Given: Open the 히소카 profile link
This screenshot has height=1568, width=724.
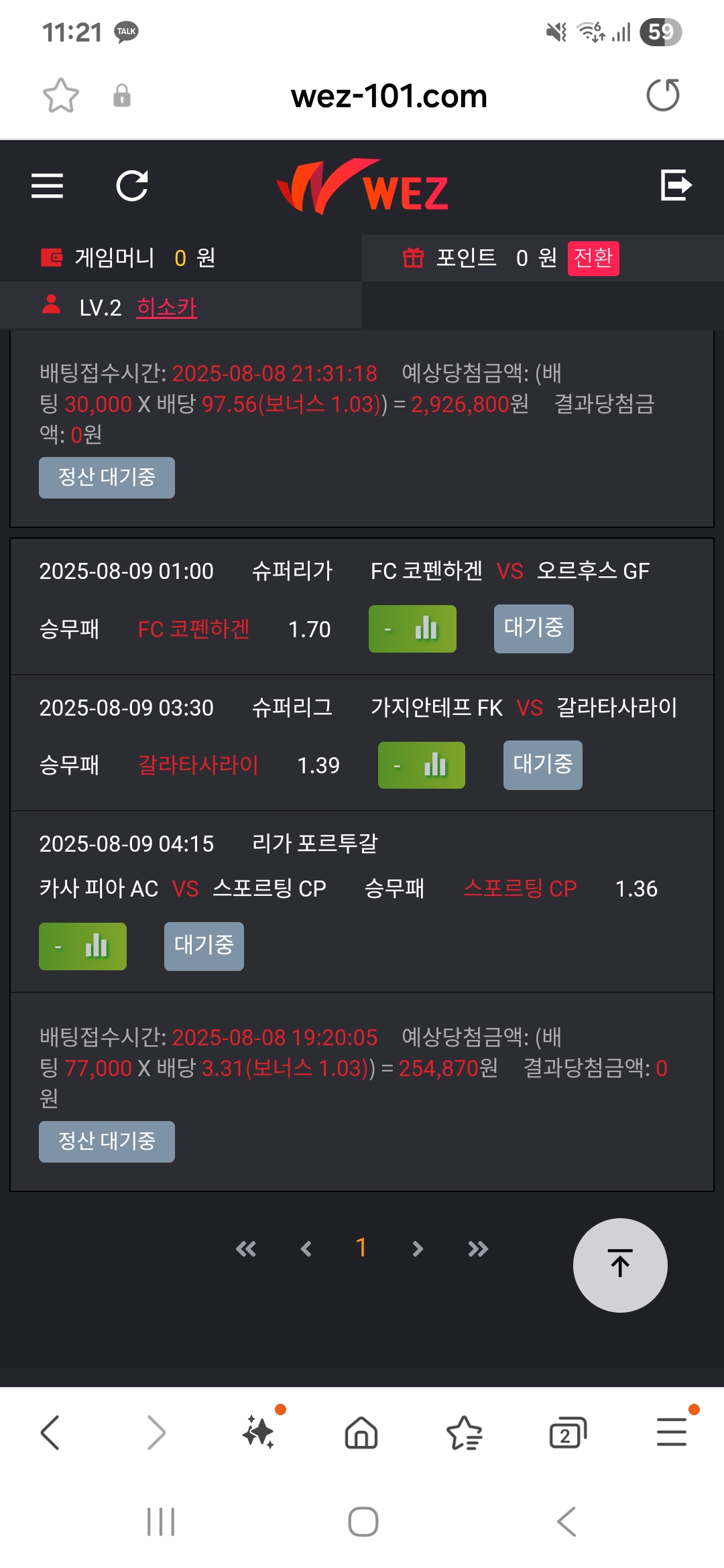Looking at the screenshot, I should point(166,308).
